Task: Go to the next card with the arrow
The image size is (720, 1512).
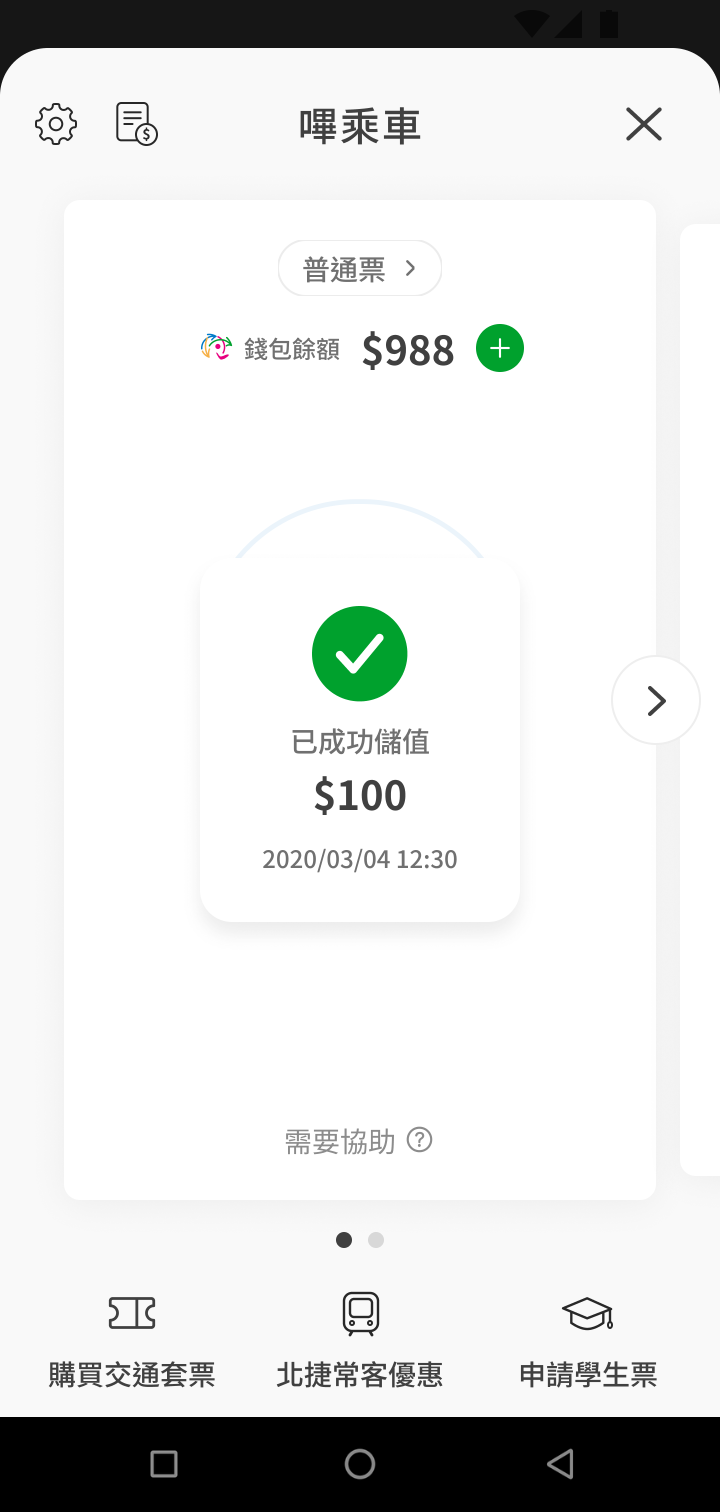Action: (x=656, y=701)
